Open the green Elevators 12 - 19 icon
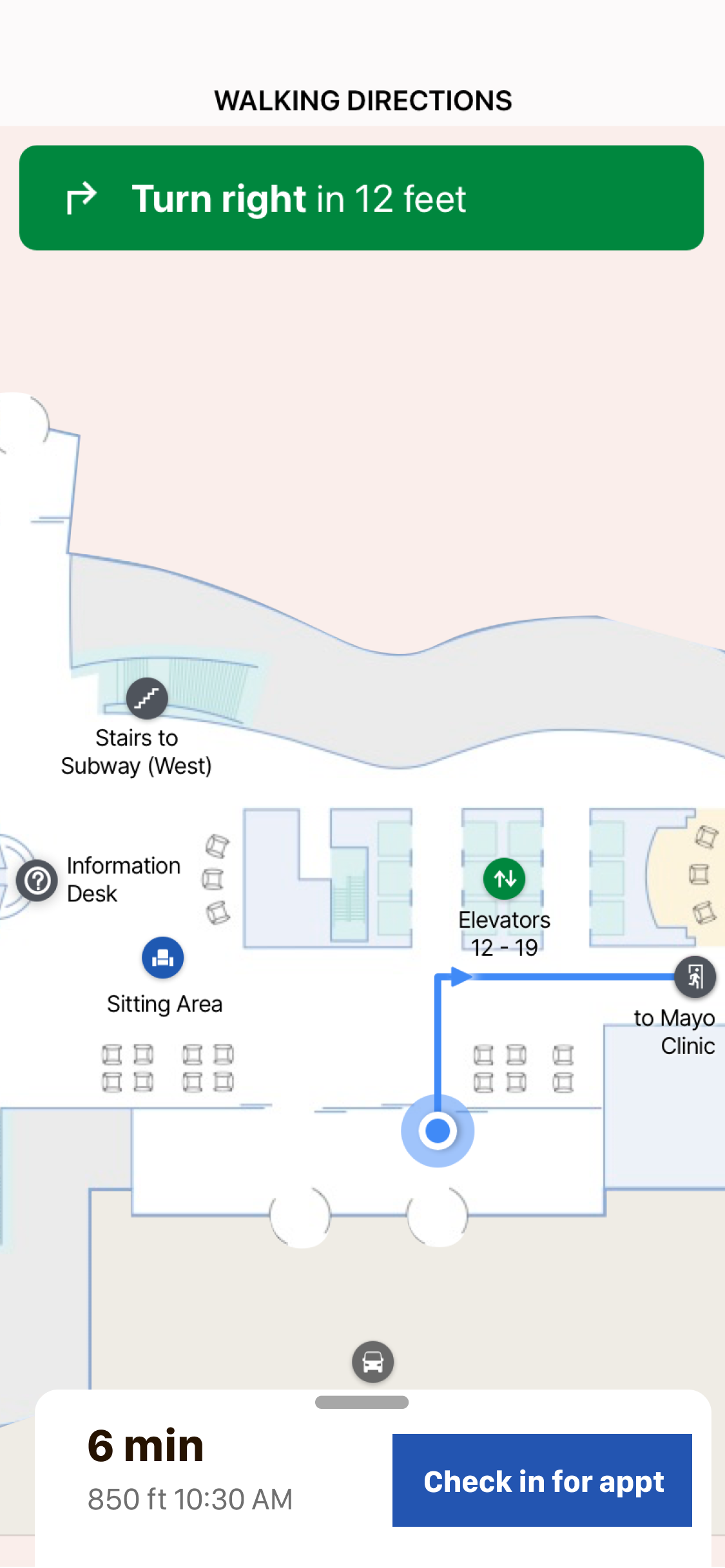 tap(504, 879)
